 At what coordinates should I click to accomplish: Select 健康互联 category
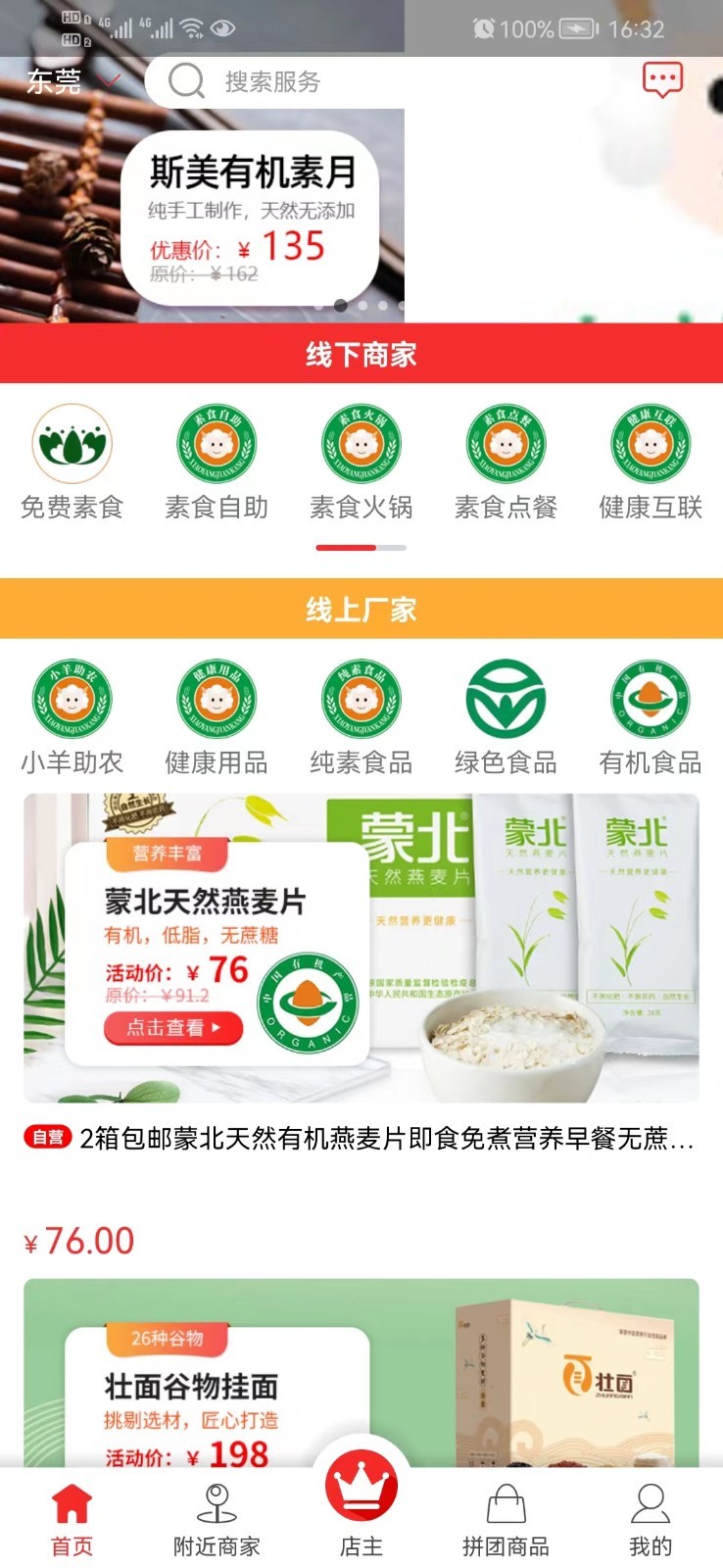(651, 463)
